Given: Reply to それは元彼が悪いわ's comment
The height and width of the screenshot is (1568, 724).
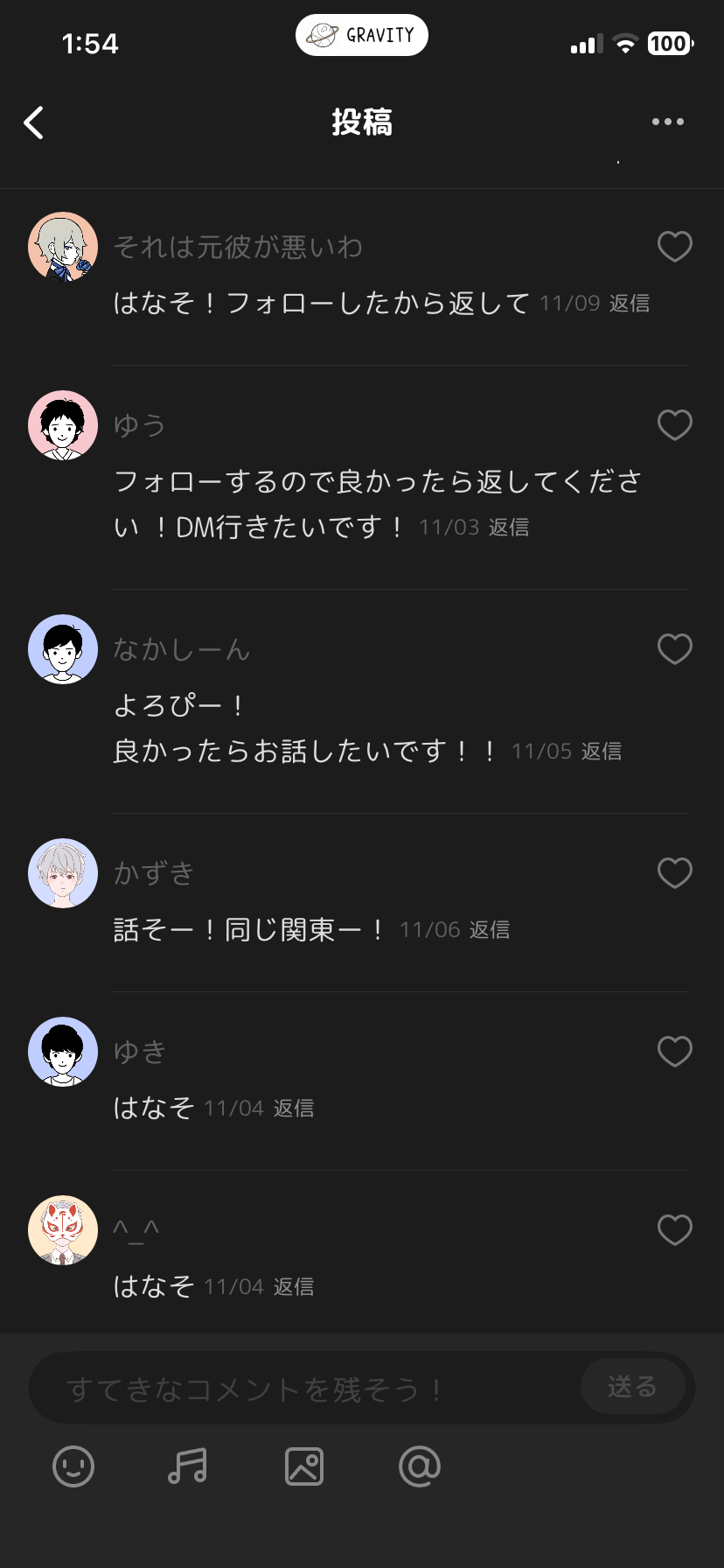Looking at the screenshot, I should point(629,304).
